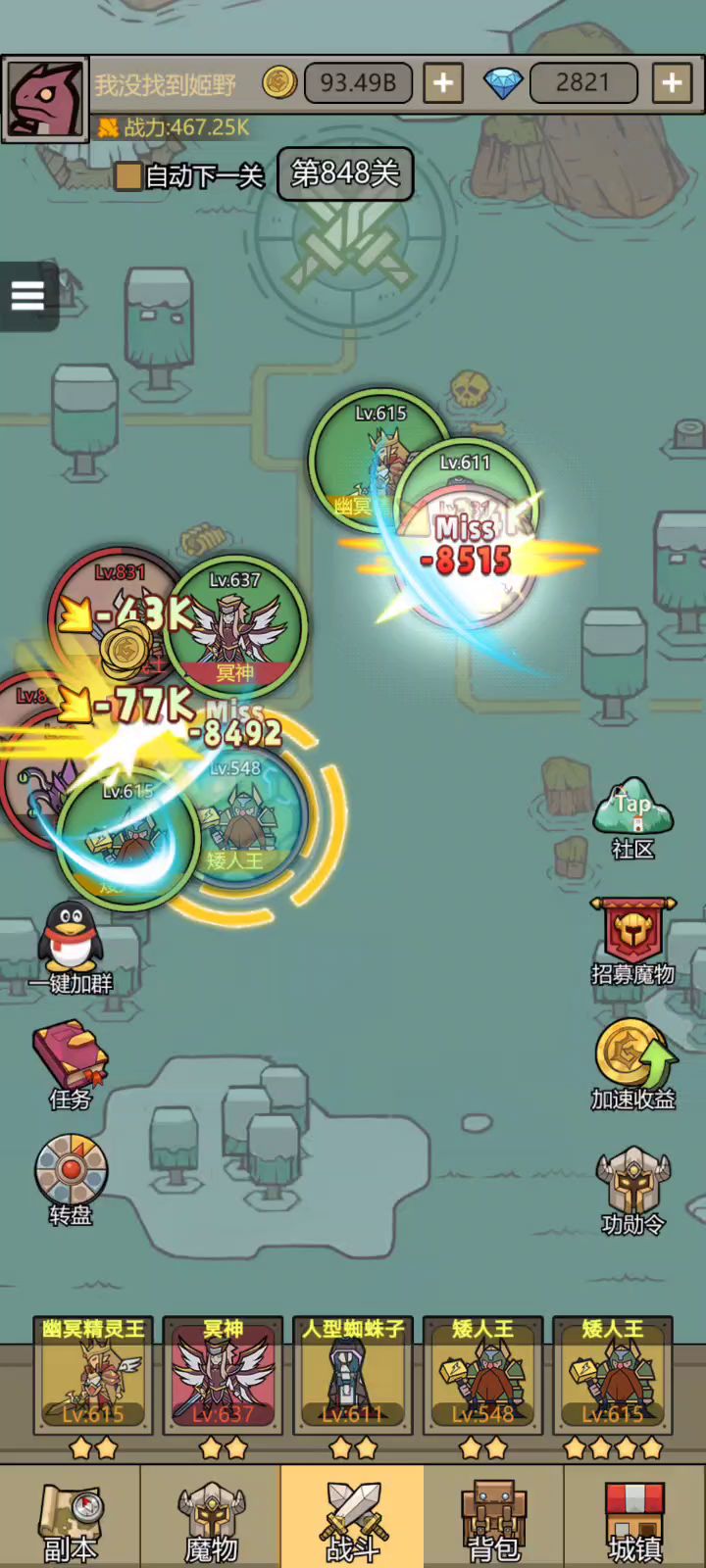Viewport: 706px width, 1568px height.
Task: Open the player avatar profile
Action: (x=44, y=100)
